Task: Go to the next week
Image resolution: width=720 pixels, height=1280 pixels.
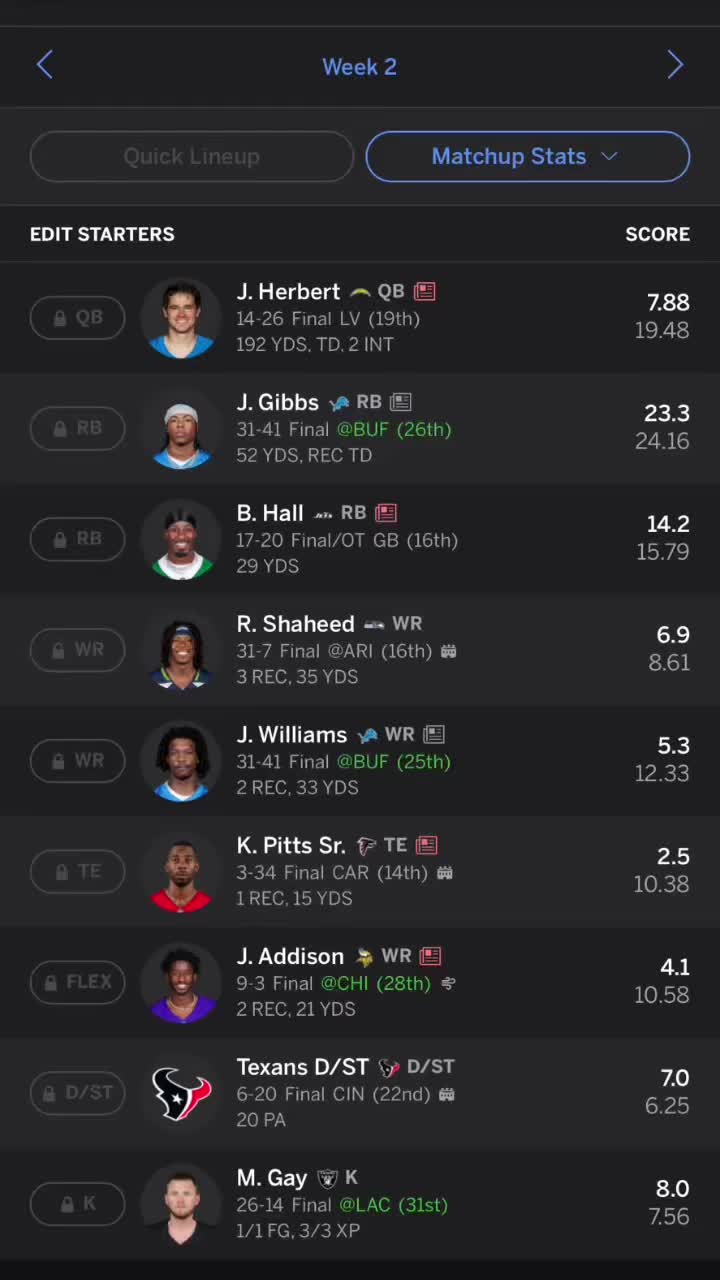Action: pos(675,66)
